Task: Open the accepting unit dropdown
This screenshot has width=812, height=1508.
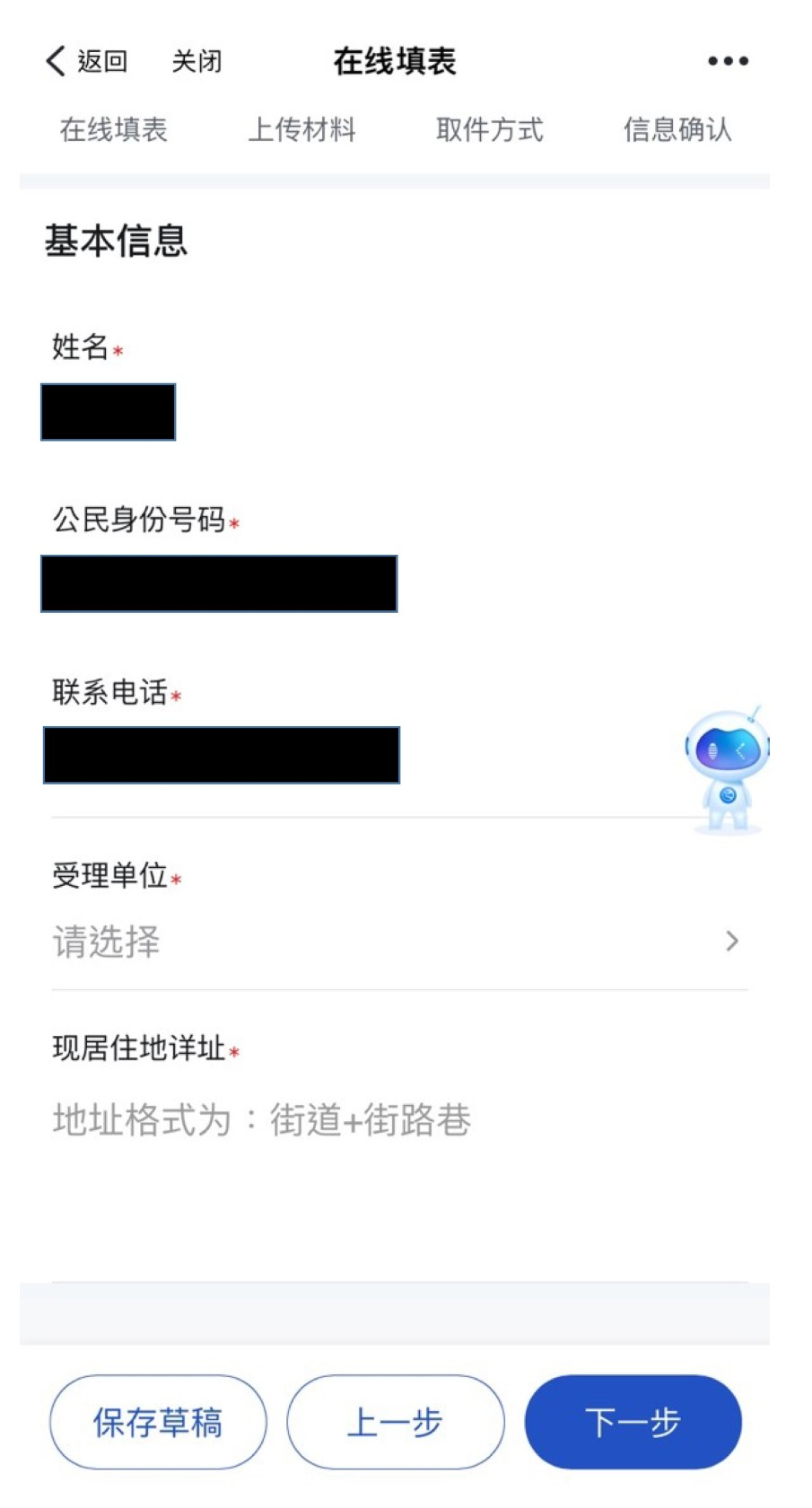Action: click(x=395, y=941)
